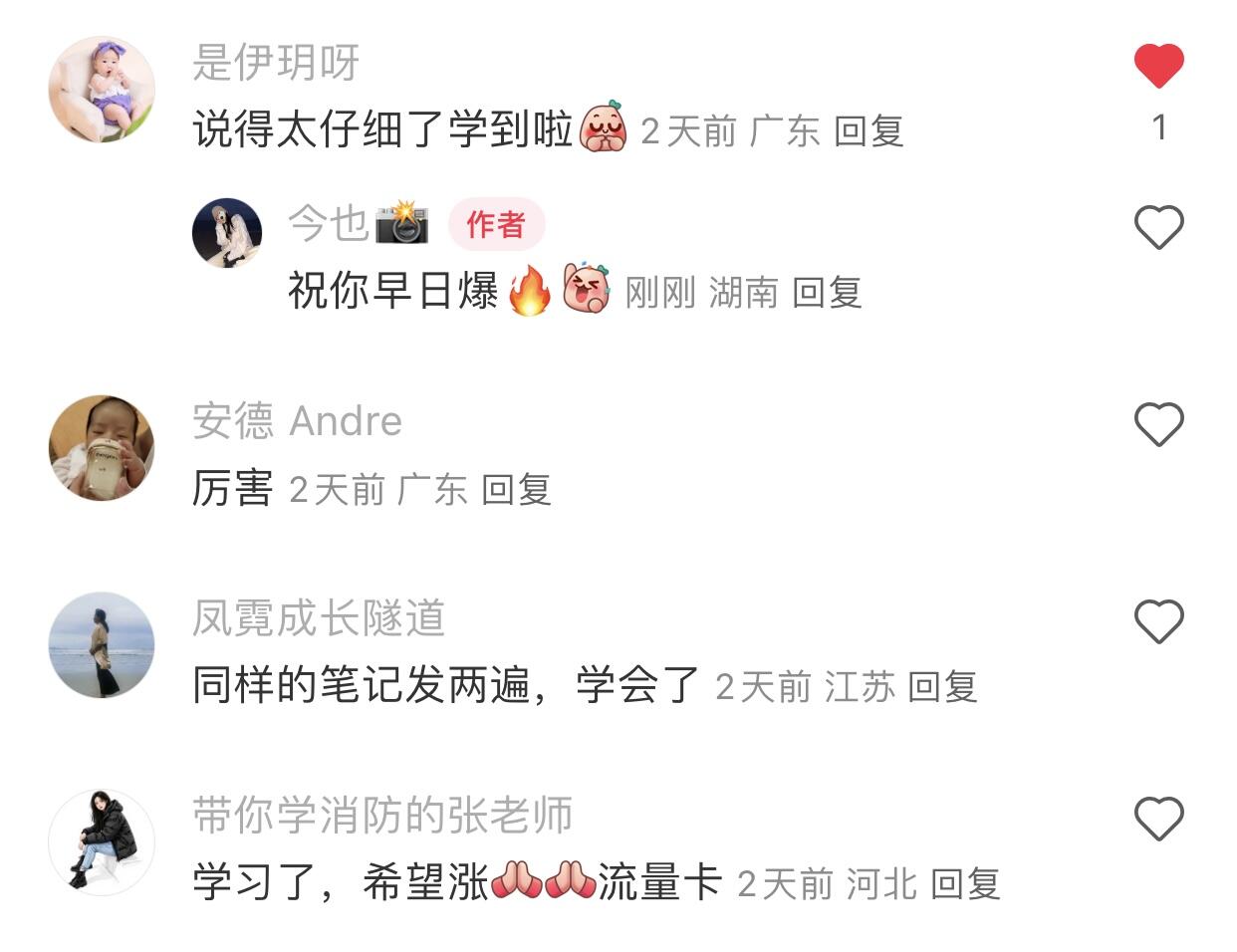Open 是伊玥呀's profile avatar
Viewport: 1237px width, 952px height.
(102, 90)
